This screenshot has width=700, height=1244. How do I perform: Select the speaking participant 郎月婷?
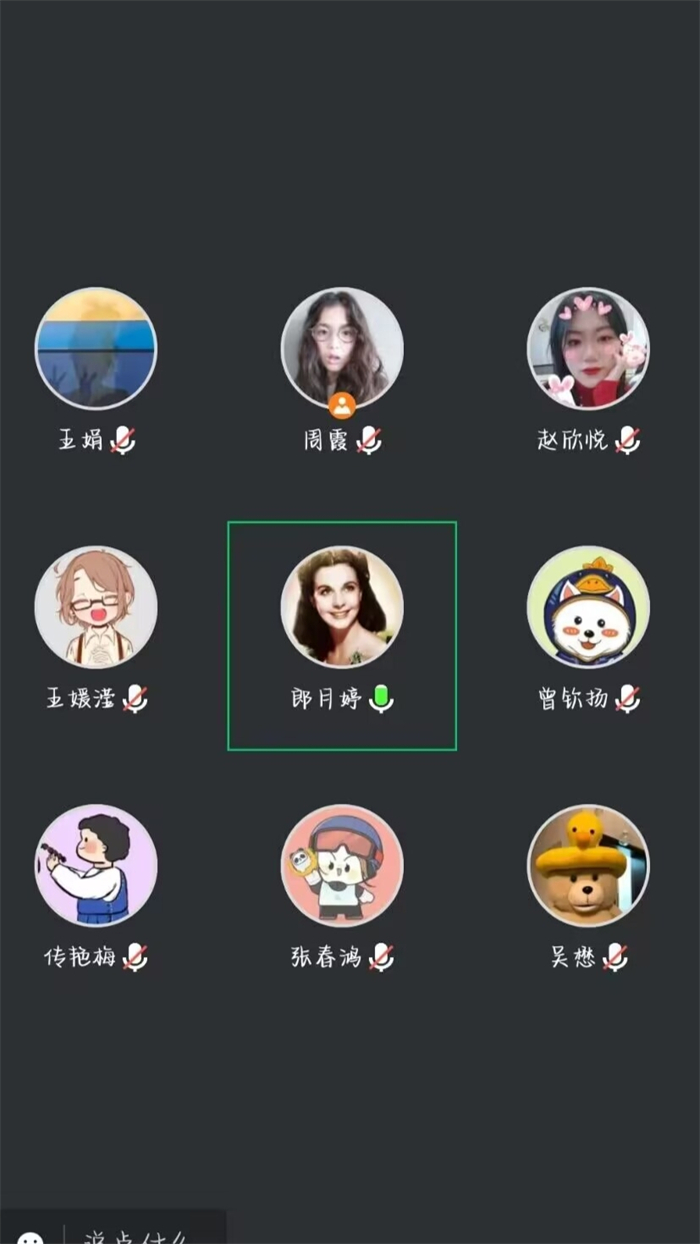point(342,607)
